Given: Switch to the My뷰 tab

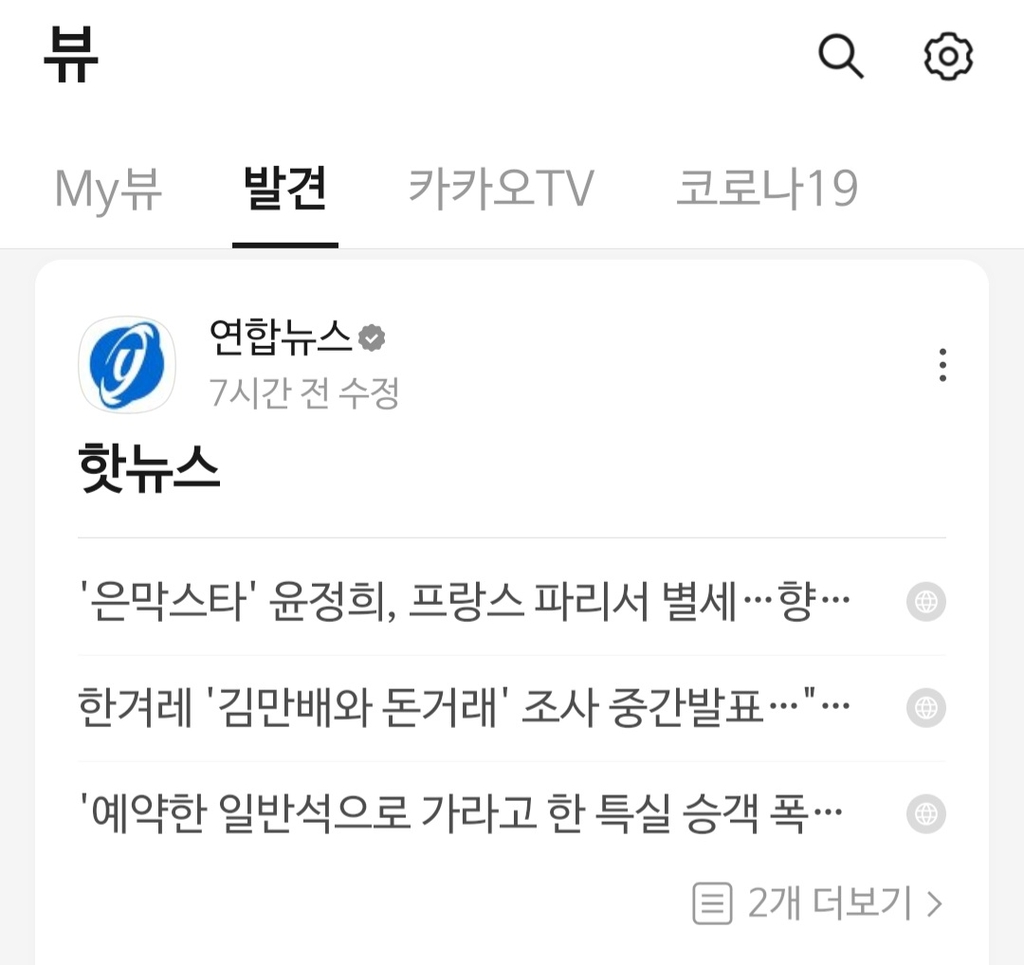Looking at the screenshot, I should 108,188.
